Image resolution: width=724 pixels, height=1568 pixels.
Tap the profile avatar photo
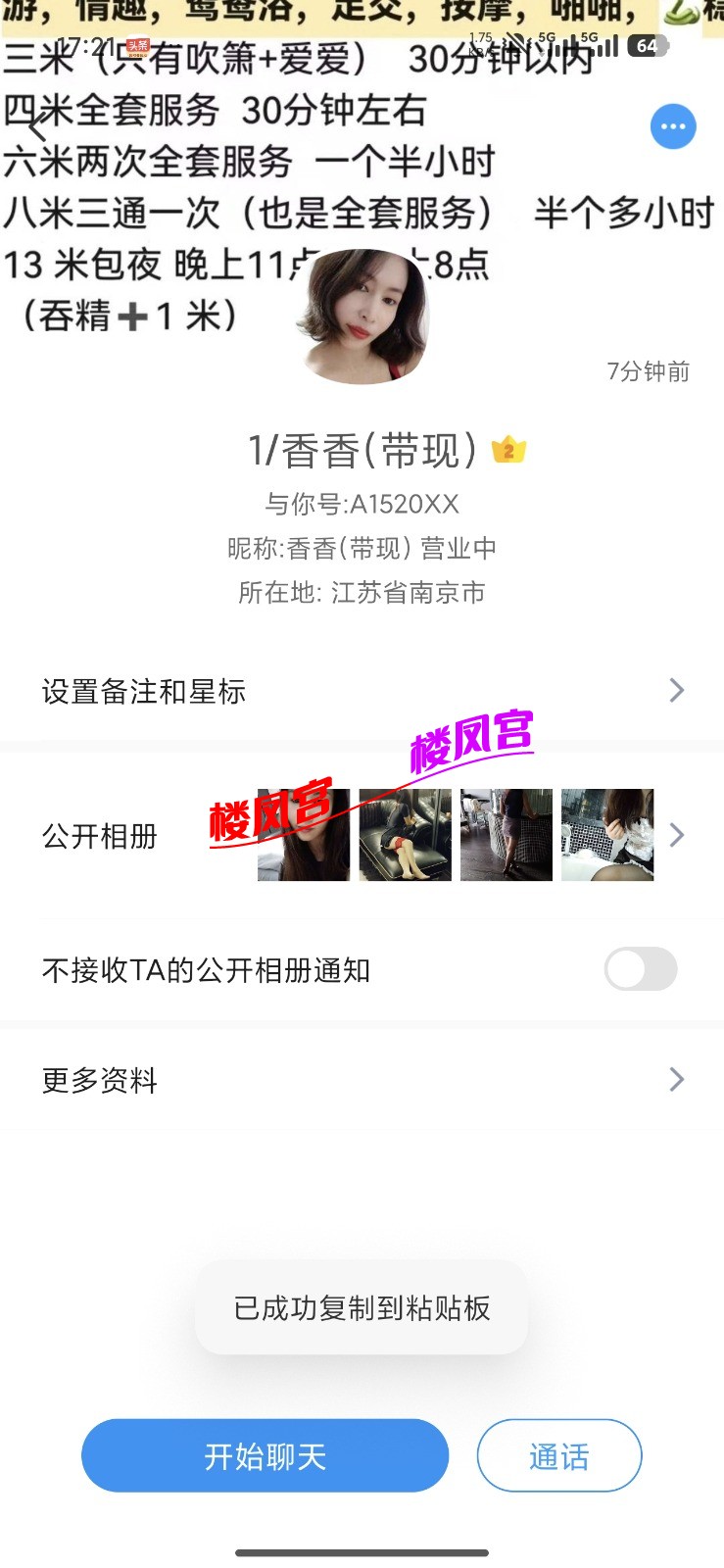tap(362, 316)
